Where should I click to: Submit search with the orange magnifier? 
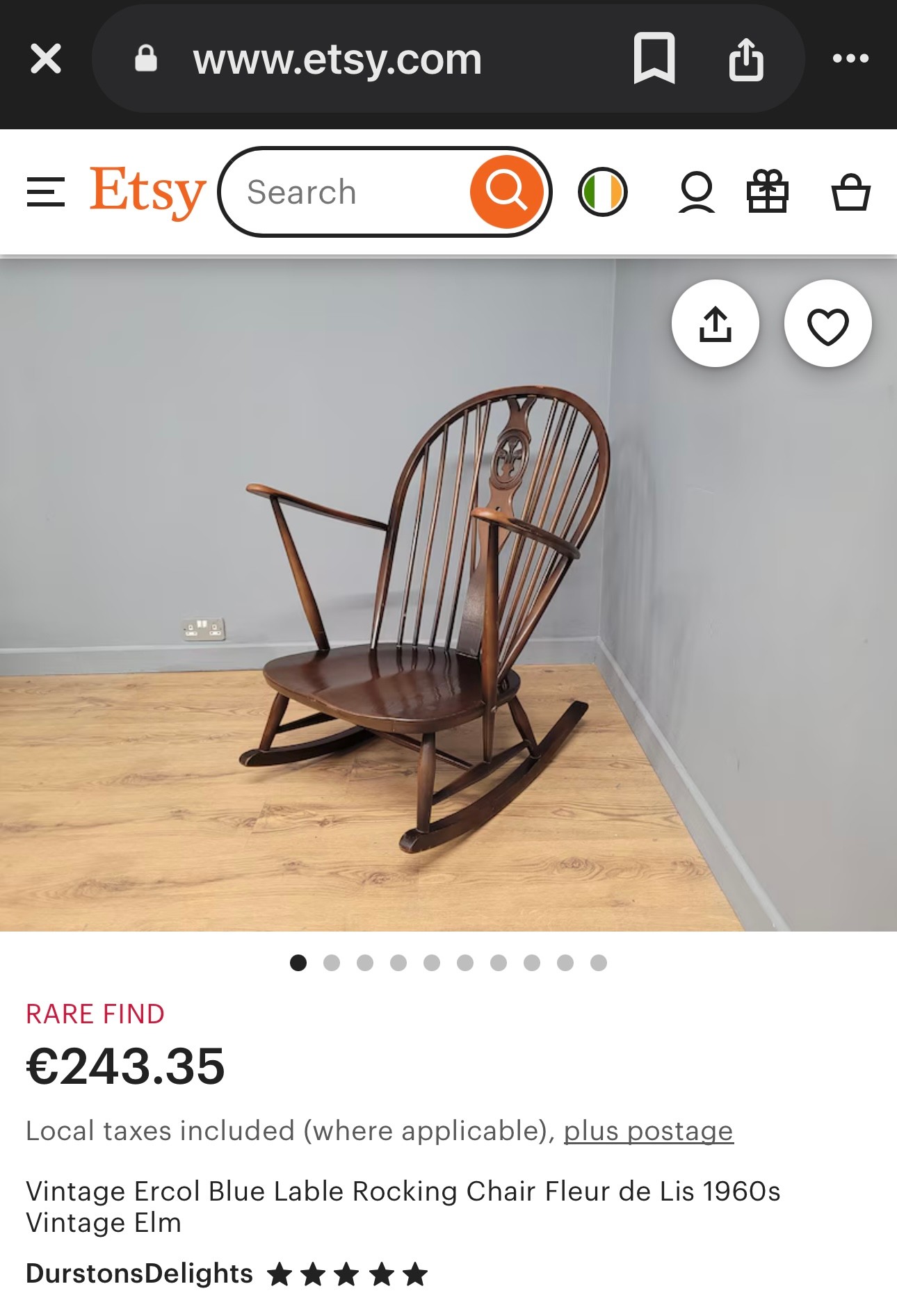click(506, 191)
